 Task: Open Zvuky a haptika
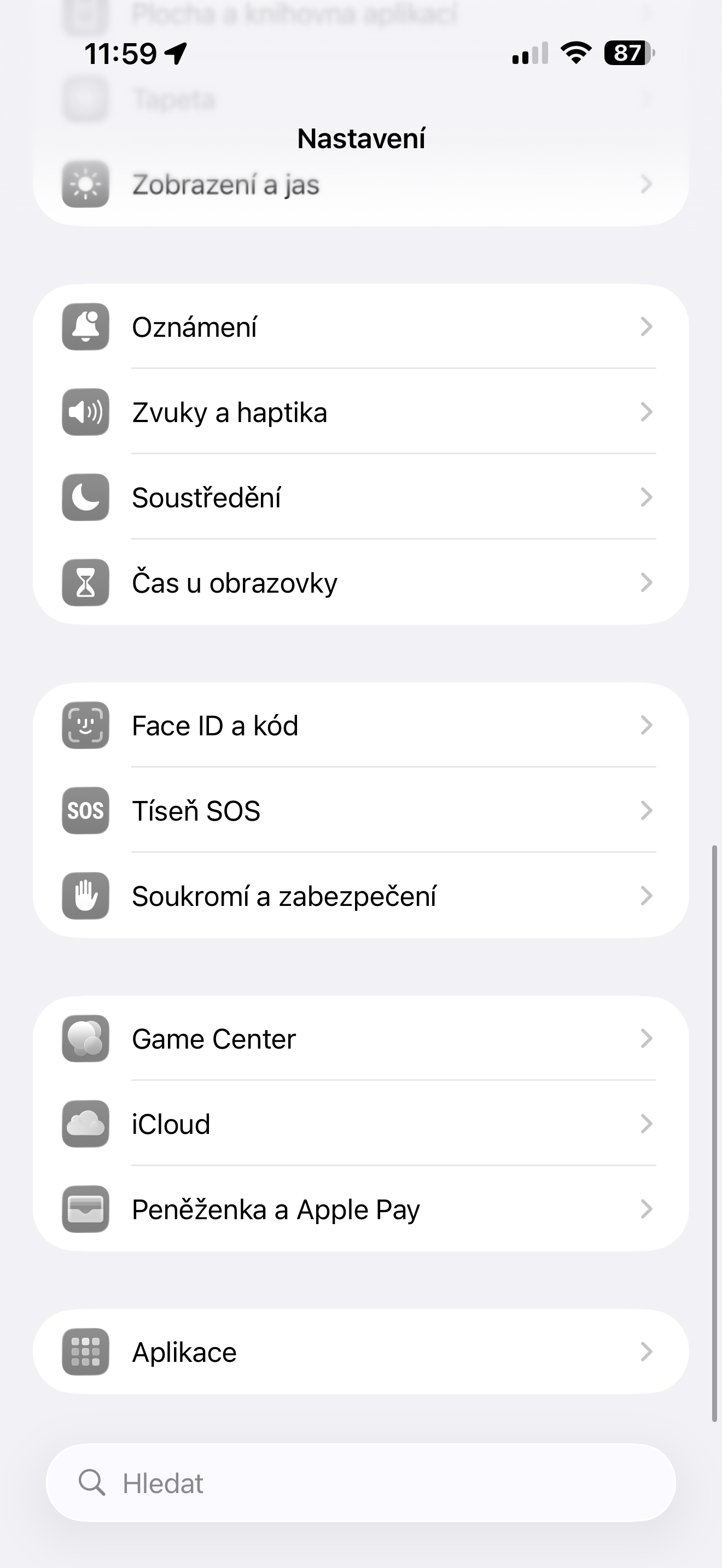coord(360,412)
